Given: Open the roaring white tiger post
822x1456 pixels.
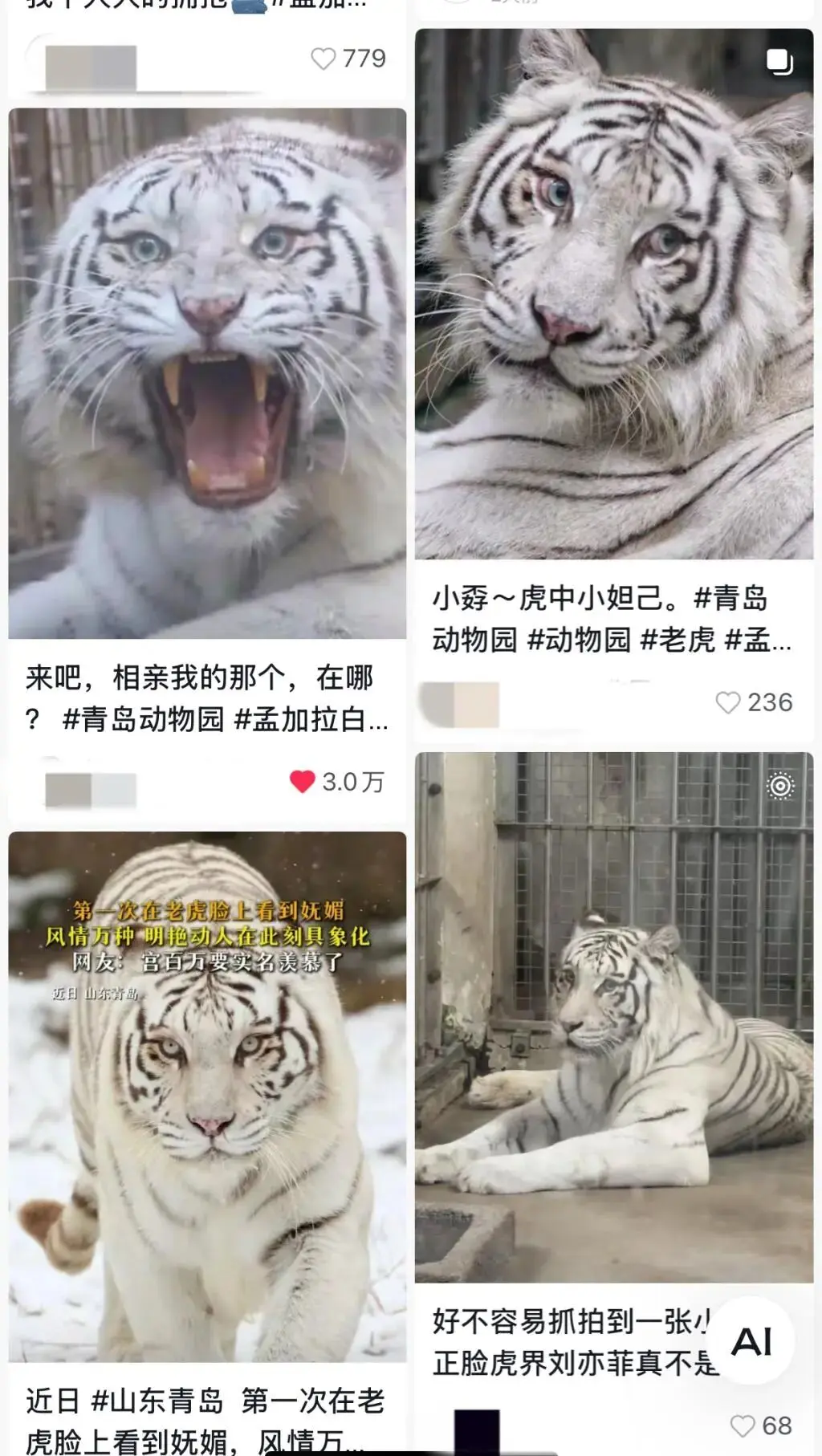Looking at the screenshot, I should (x=207, y=373).
